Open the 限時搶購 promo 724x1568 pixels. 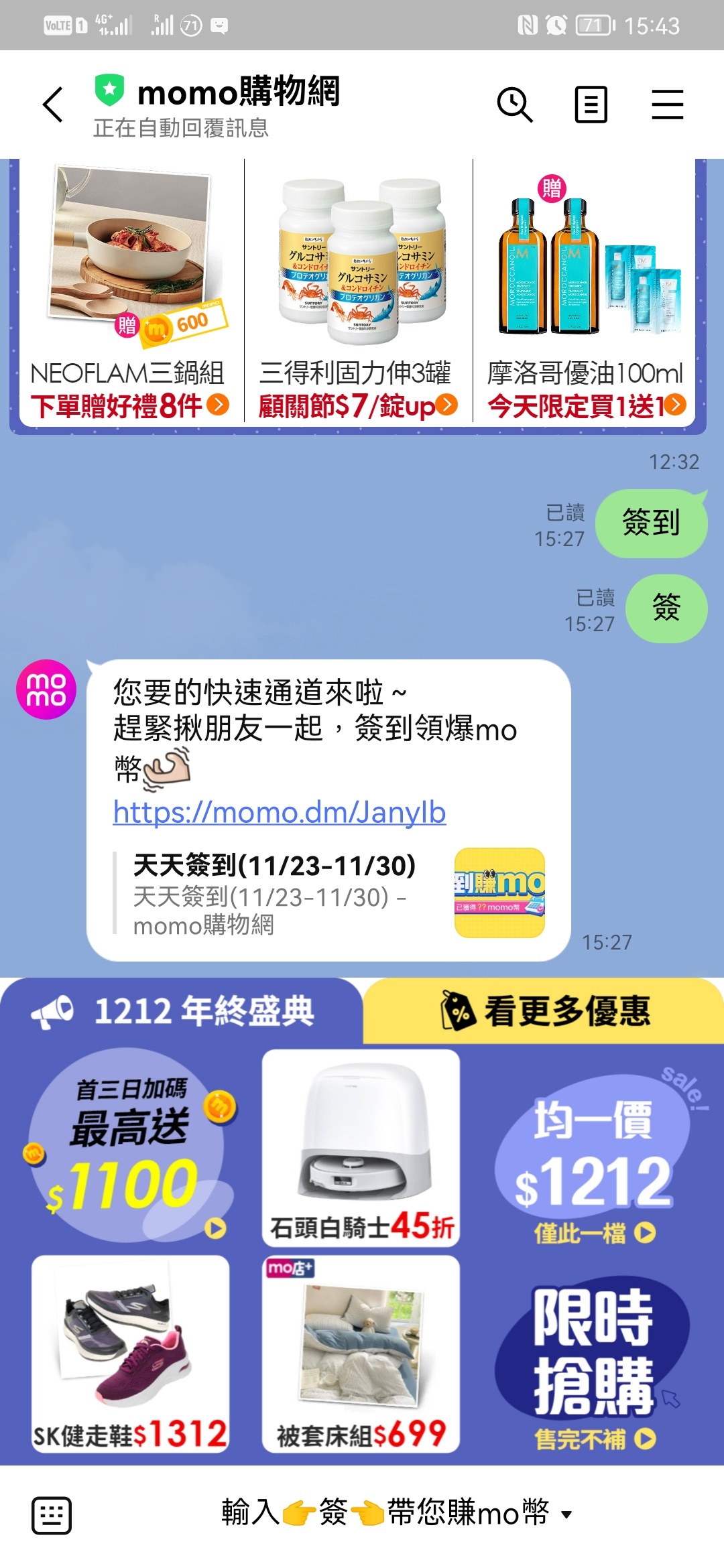[592, 1360]
